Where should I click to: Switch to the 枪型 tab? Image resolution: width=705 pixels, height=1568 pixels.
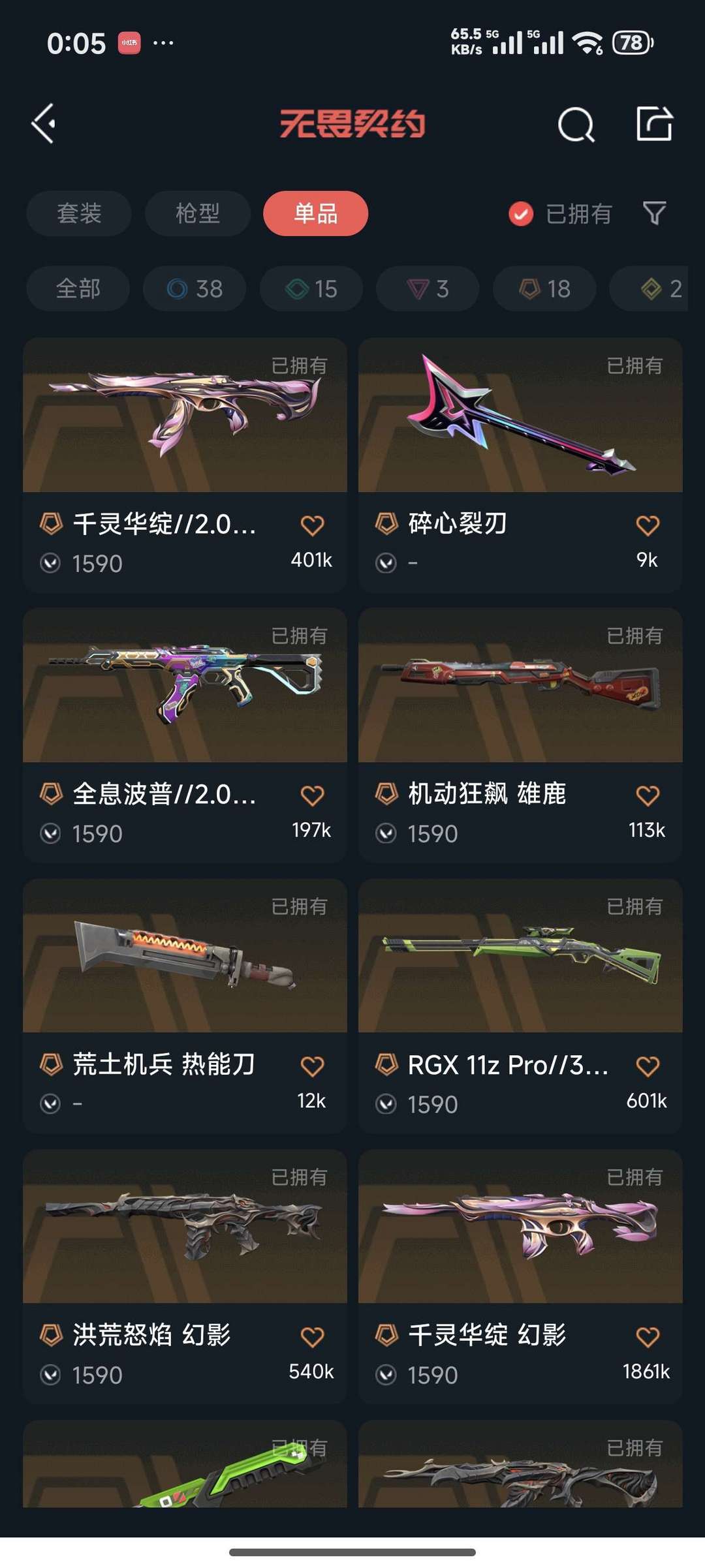pos(197,213)
